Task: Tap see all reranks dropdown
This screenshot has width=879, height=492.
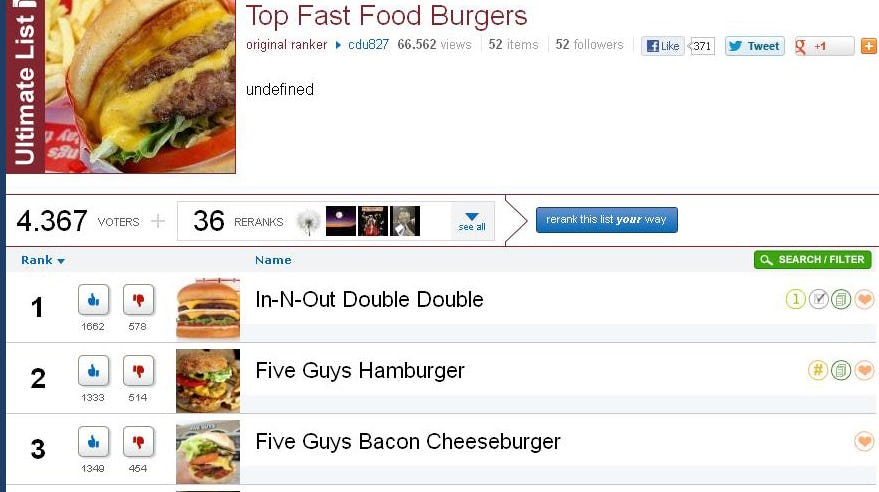Action: [472, 220]
